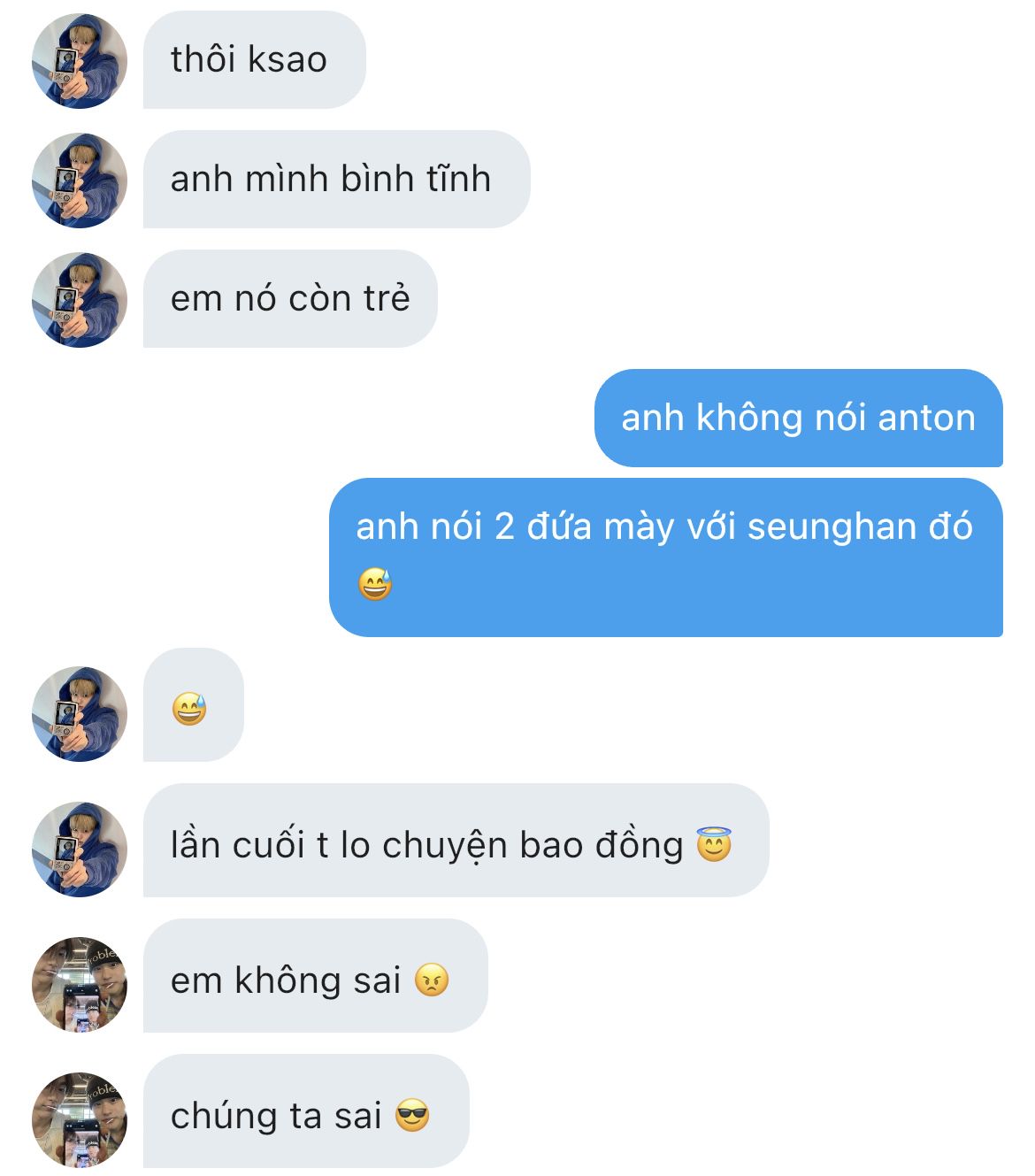The height and width of the screenshot is (1176, 1035).
Task: View profile from avatar by "lần cuối t lo chuyện bao đồng"
Action: coord(80,849)
